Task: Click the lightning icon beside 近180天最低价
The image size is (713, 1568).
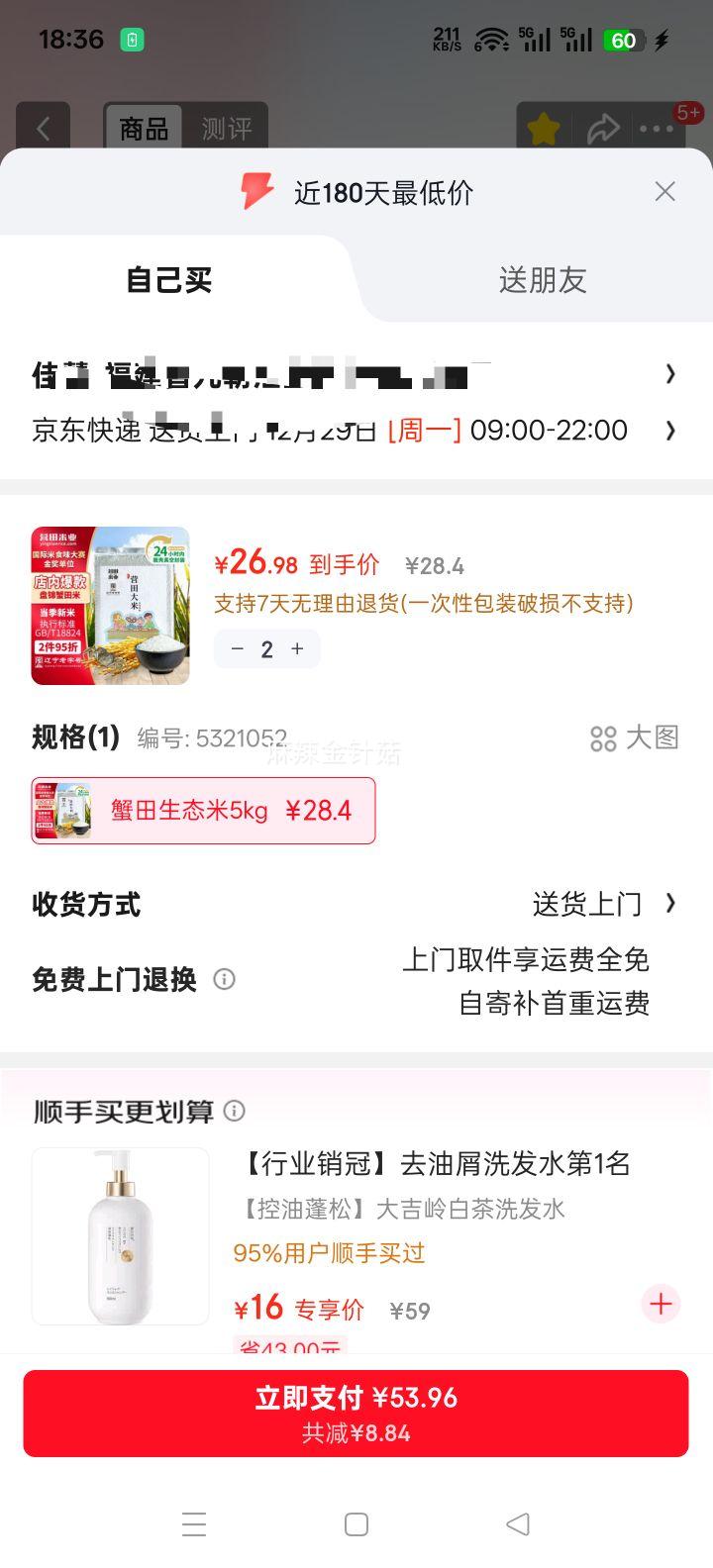Action: (255, 192)
